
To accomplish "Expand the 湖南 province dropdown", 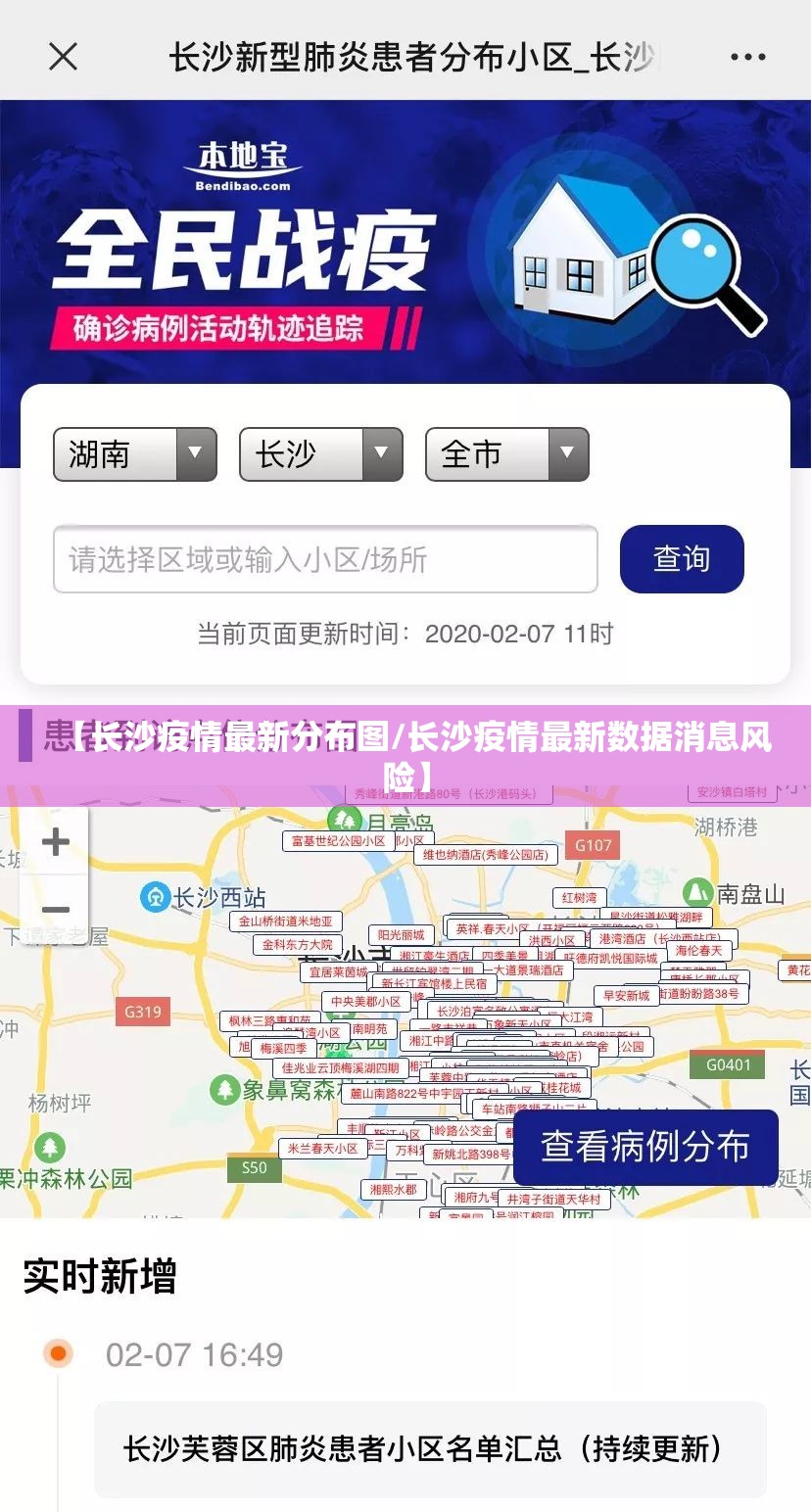I will 135,454.
